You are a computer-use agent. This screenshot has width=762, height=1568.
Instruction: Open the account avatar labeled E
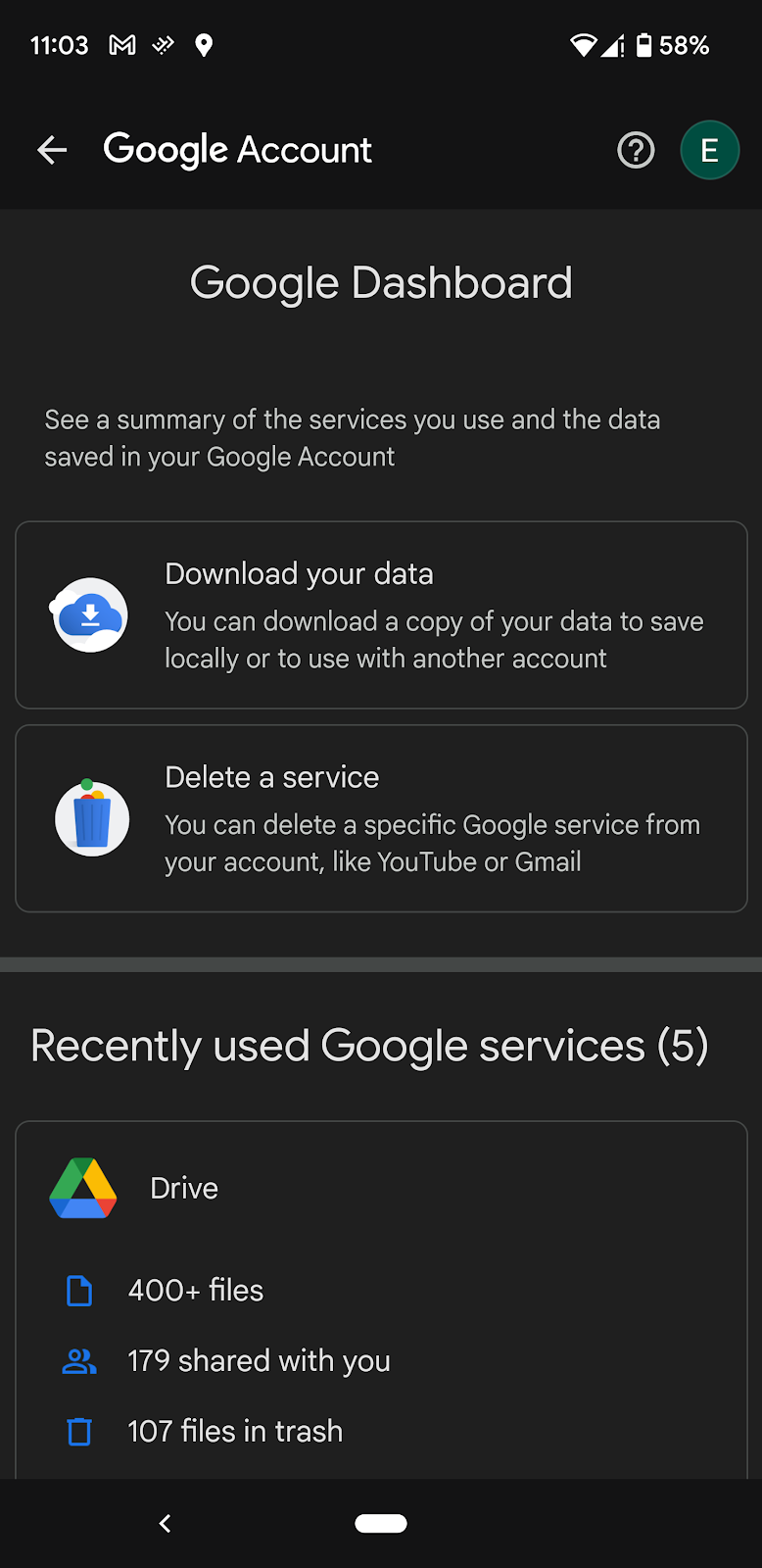click(x=709, y=150)
